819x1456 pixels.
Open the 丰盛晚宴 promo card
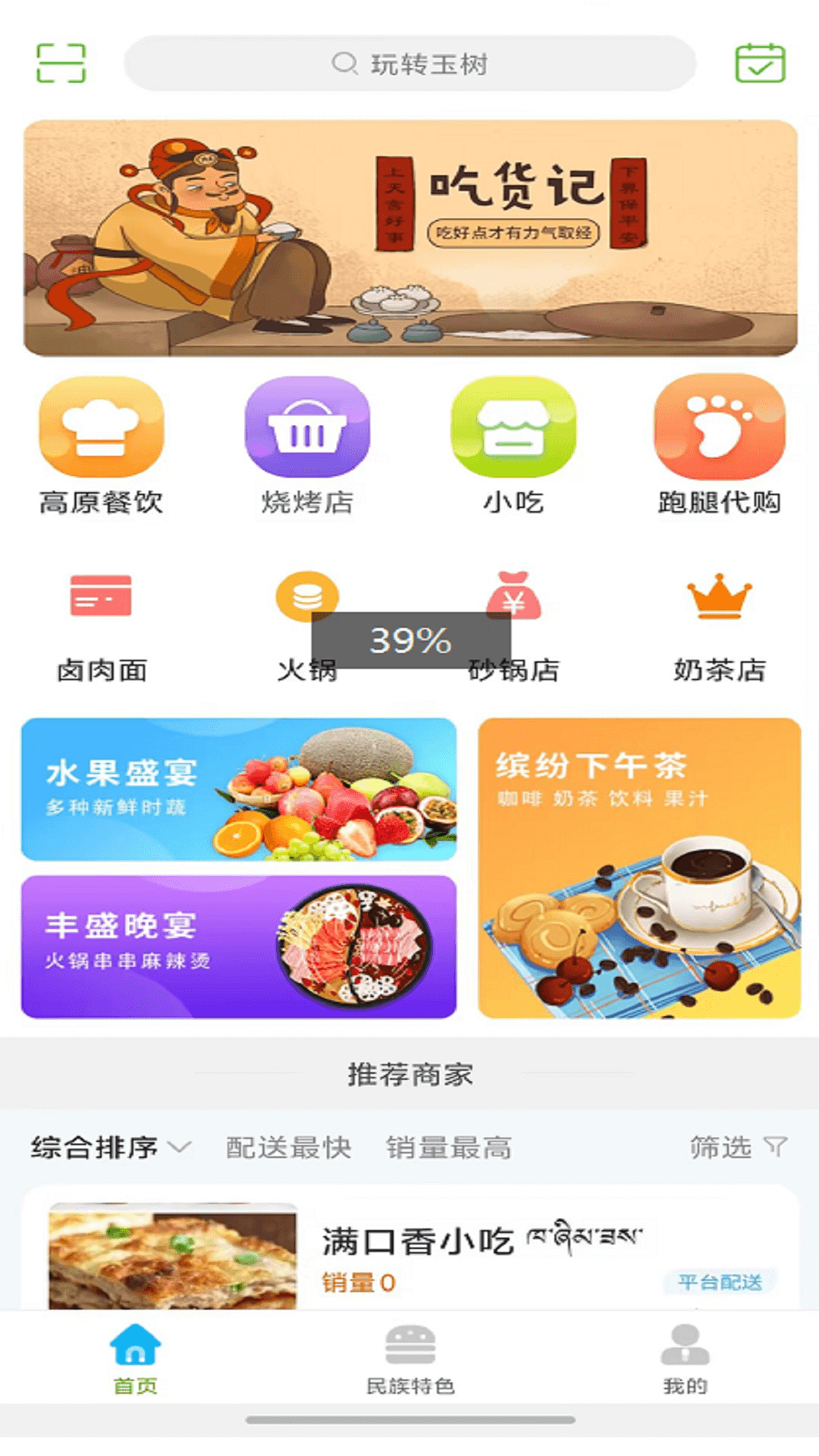coord(239,946)
